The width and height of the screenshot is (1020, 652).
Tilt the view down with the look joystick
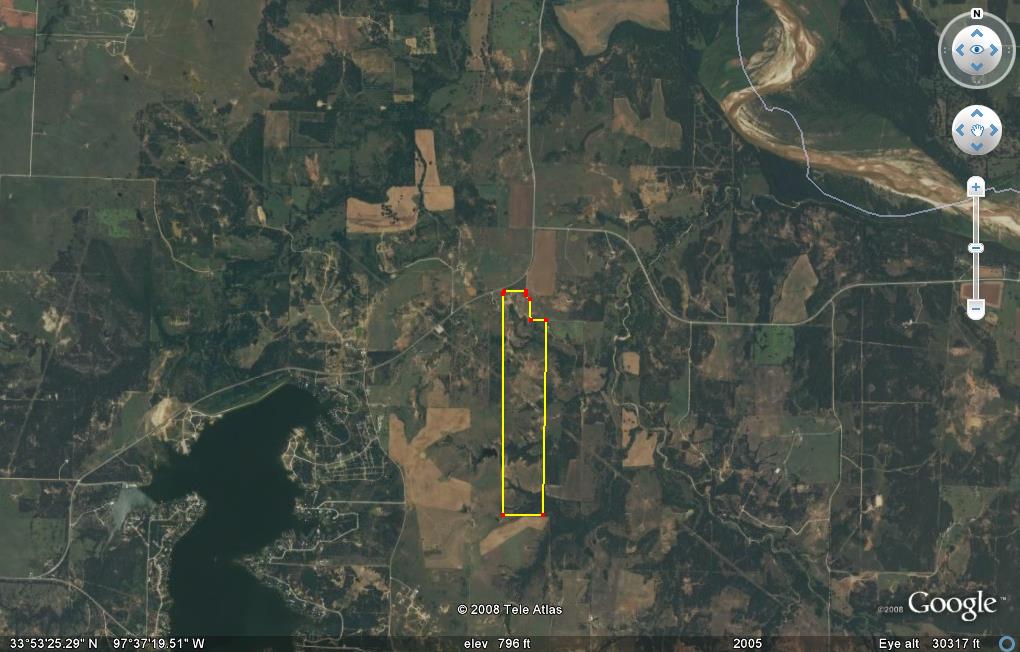click(x=977, y=66)
